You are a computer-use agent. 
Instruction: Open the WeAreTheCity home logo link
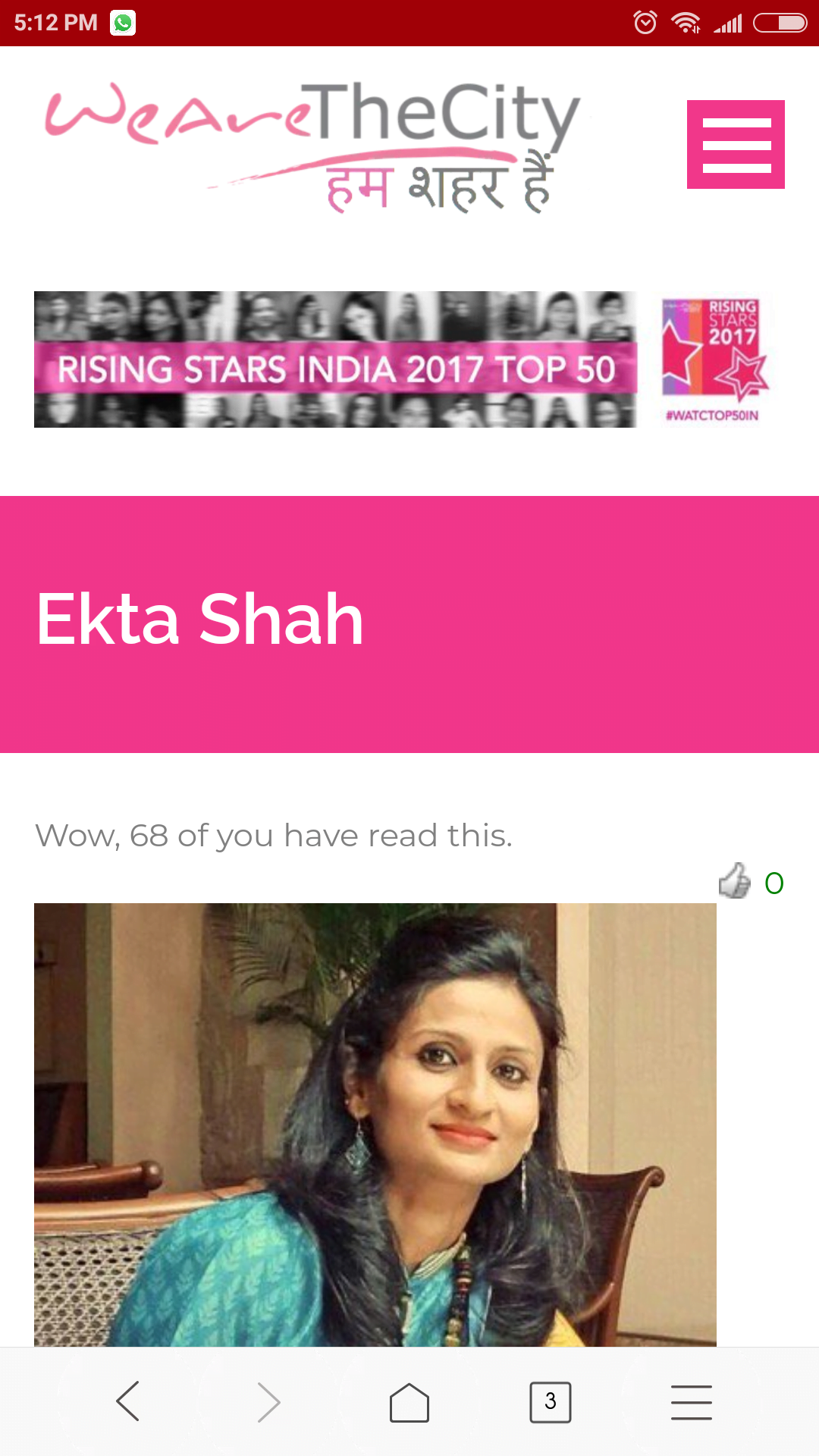tap(312, 144)
